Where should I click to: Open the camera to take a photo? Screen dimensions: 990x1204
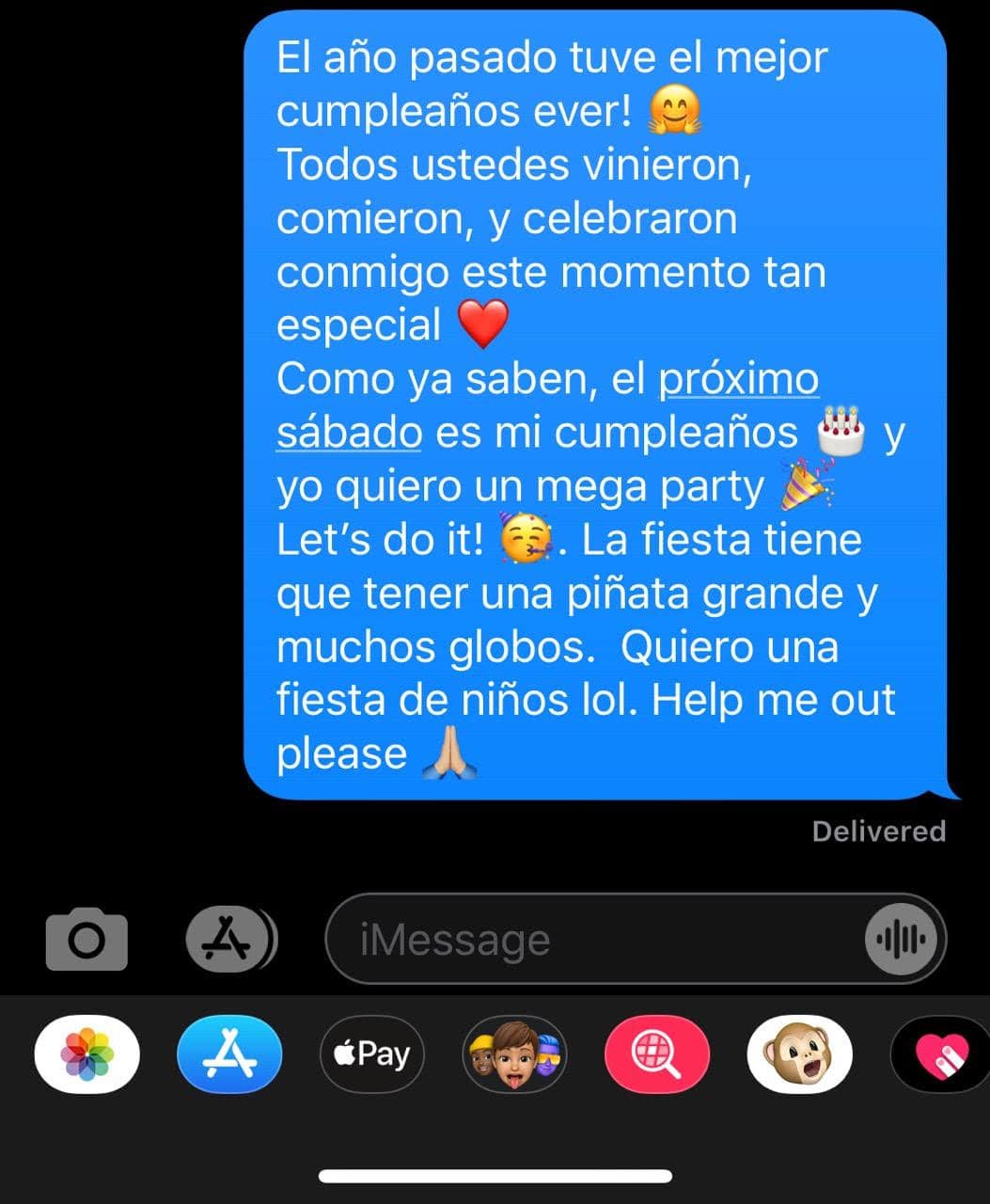point(86,939)
